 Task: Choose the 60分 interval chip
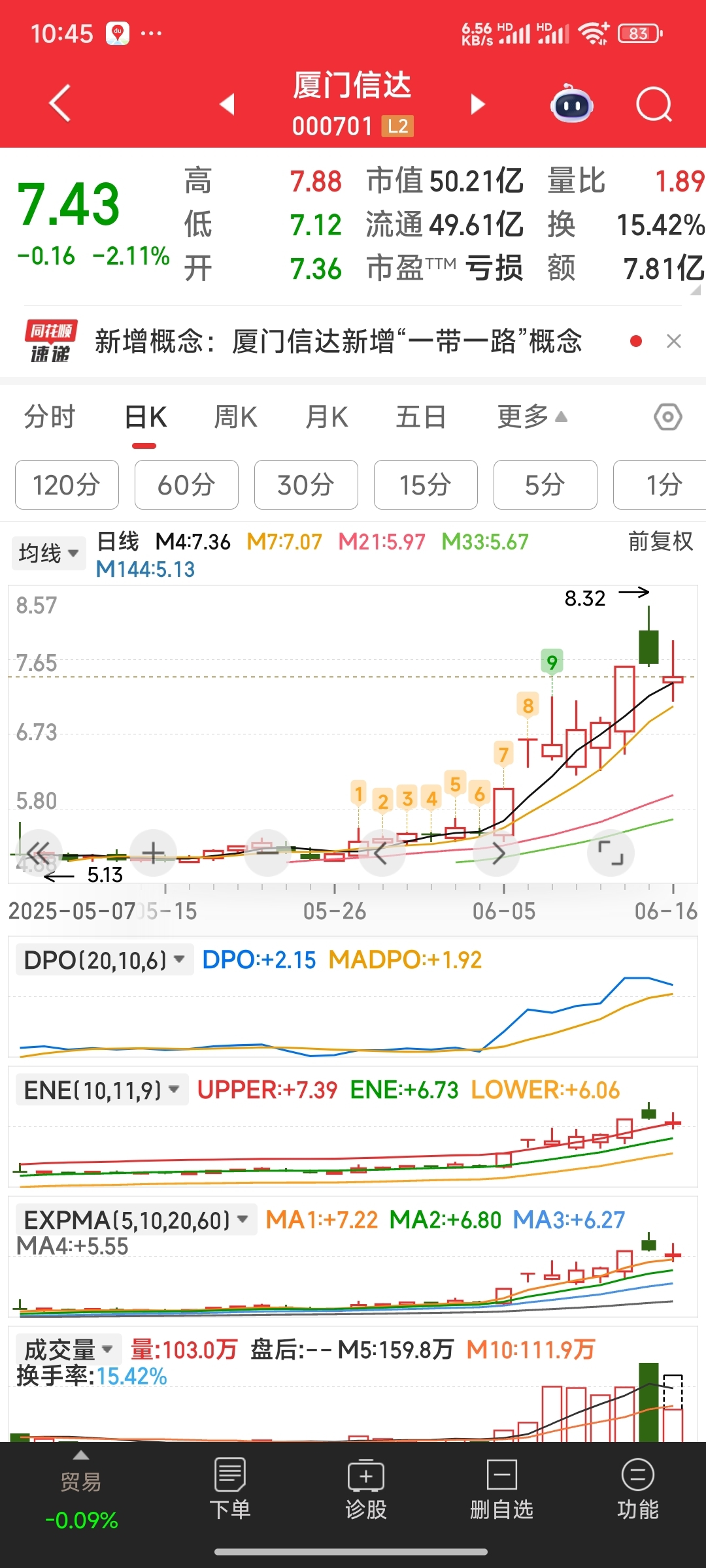(186, 485)
